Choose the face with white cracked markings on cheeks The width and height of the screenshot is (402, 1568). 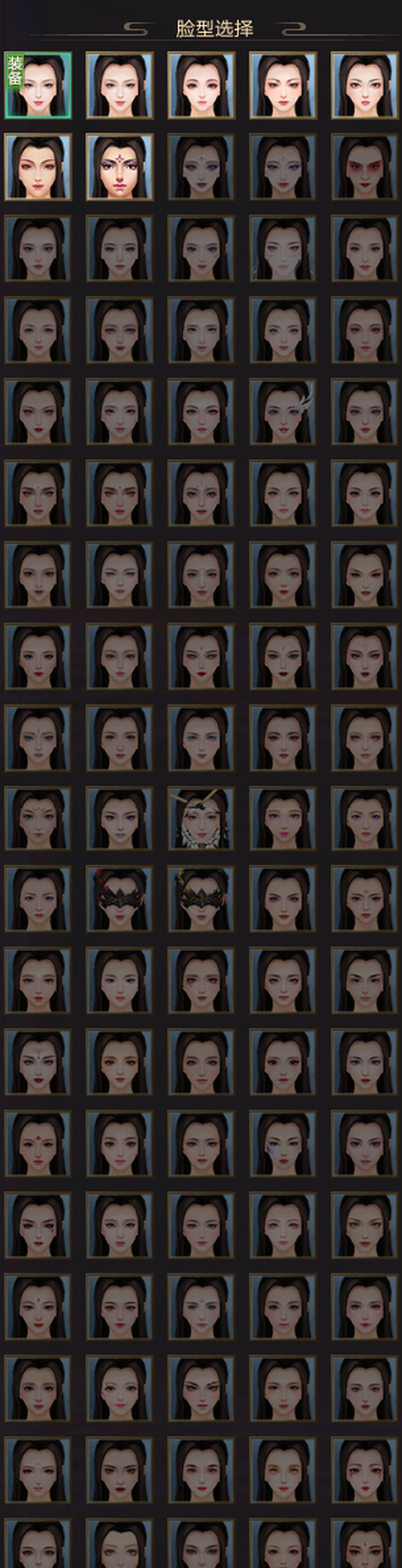(283, 248)
